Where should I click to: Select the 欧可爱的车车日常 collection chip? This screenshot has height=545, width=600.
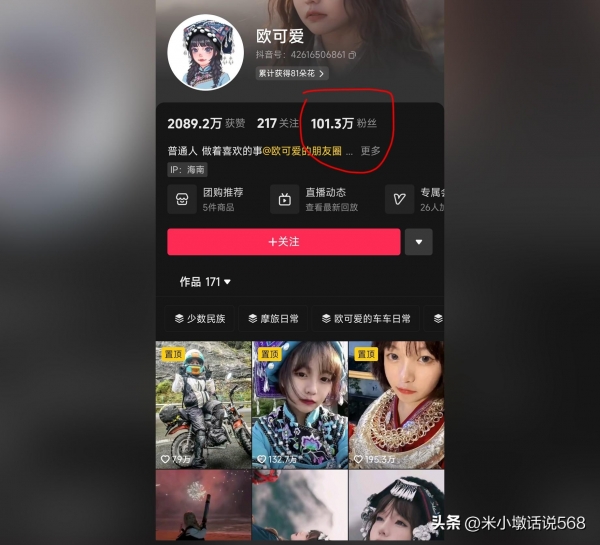[365, 319]
